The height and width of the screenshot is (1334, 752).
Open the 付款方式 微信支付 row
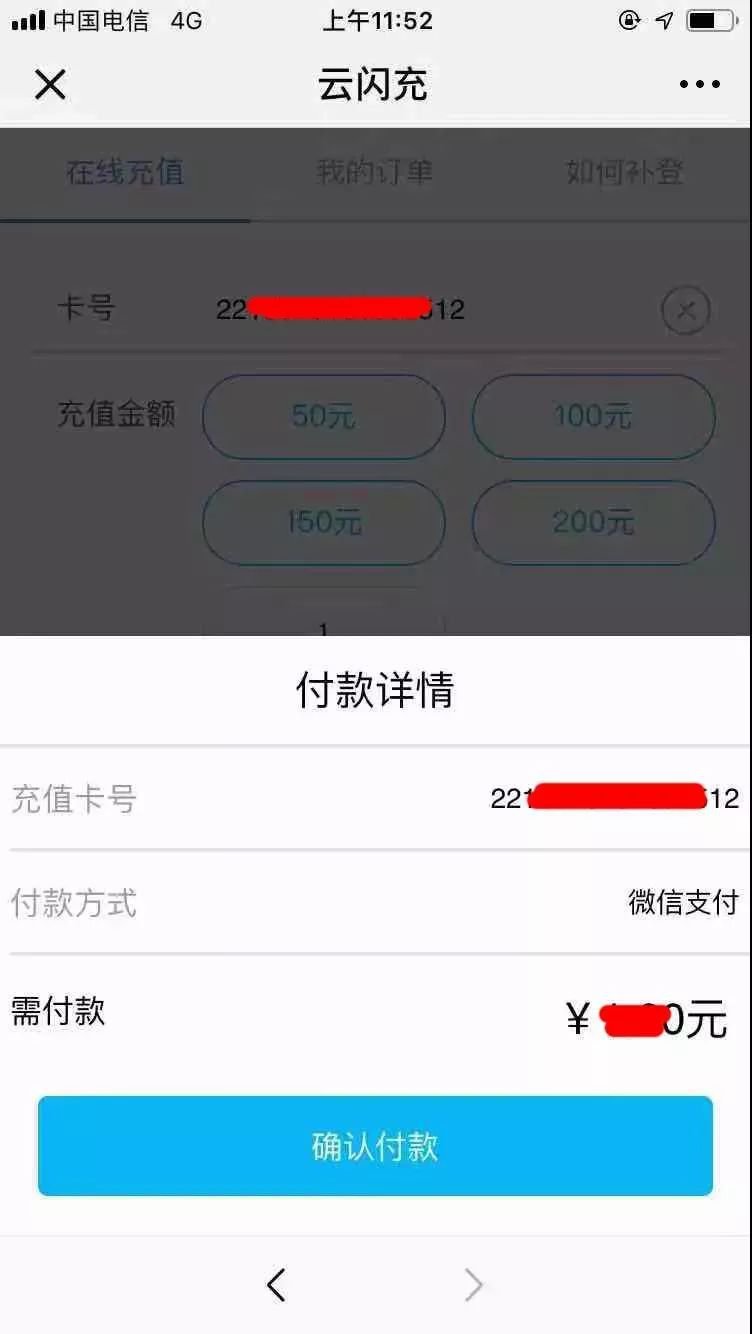[x=375, y=903]
